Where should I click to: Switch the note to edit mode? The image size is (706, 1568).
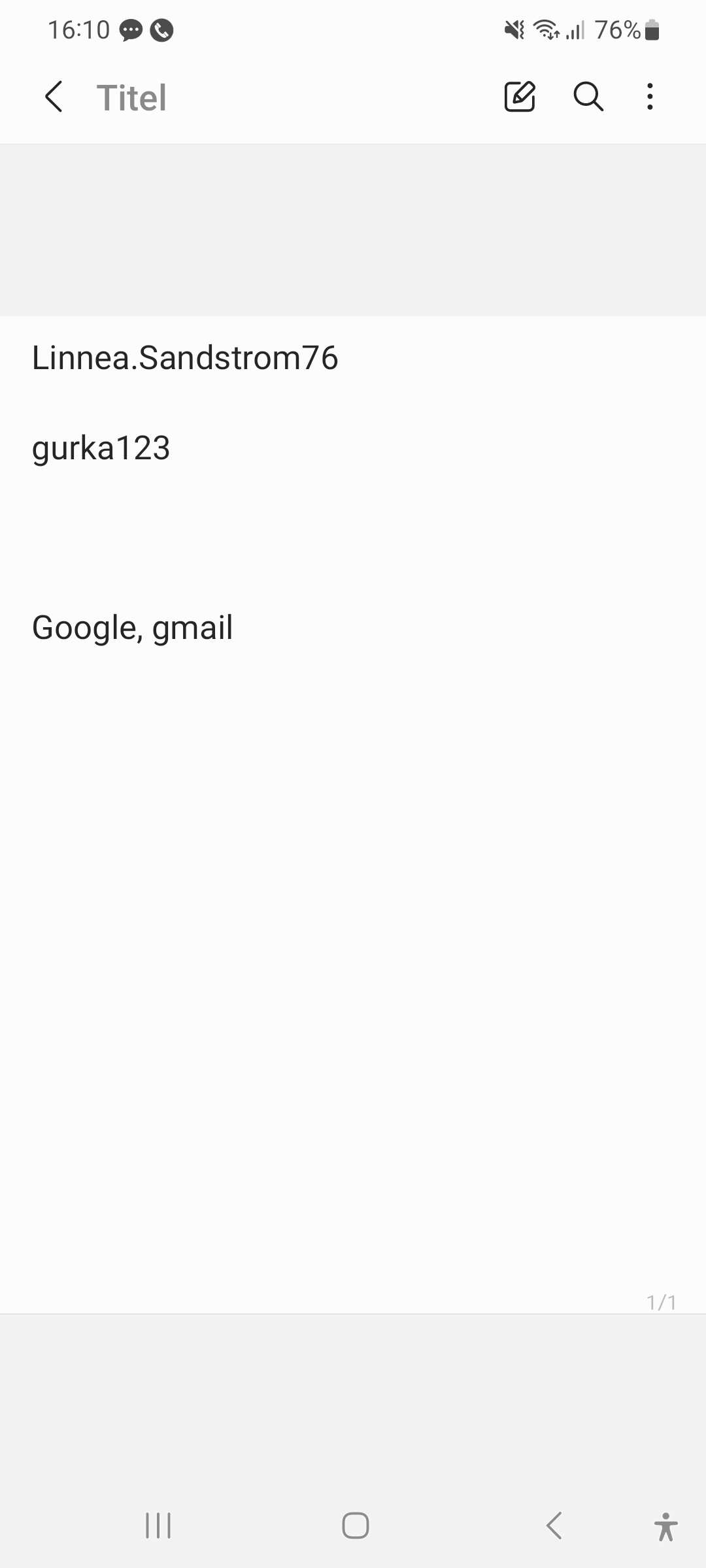click(520, 97)
